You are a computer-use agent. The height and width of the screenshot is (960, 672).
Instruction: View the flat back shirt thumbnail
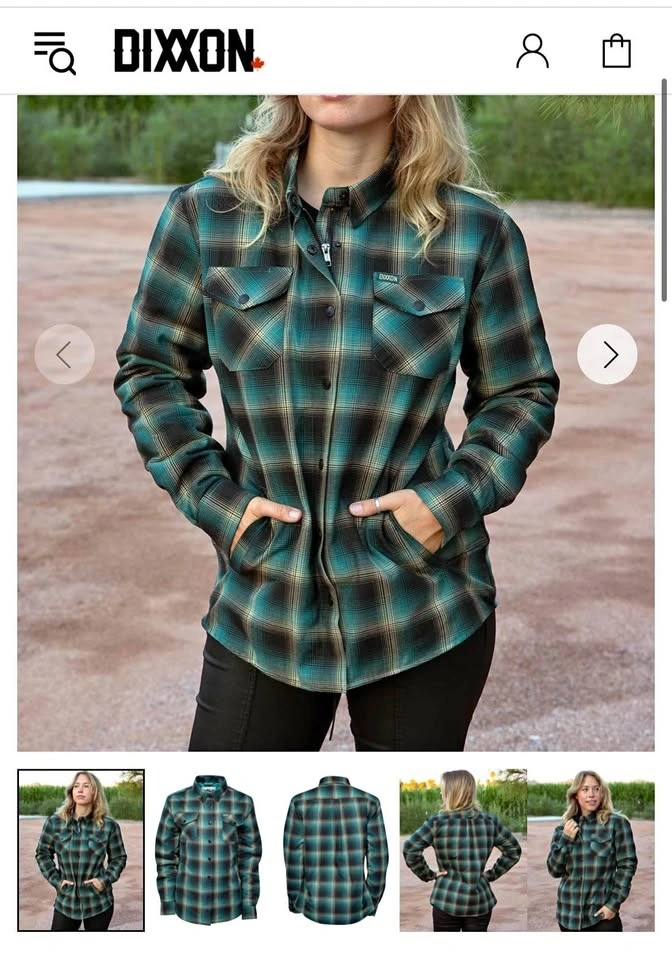click(x=336, y=850)
